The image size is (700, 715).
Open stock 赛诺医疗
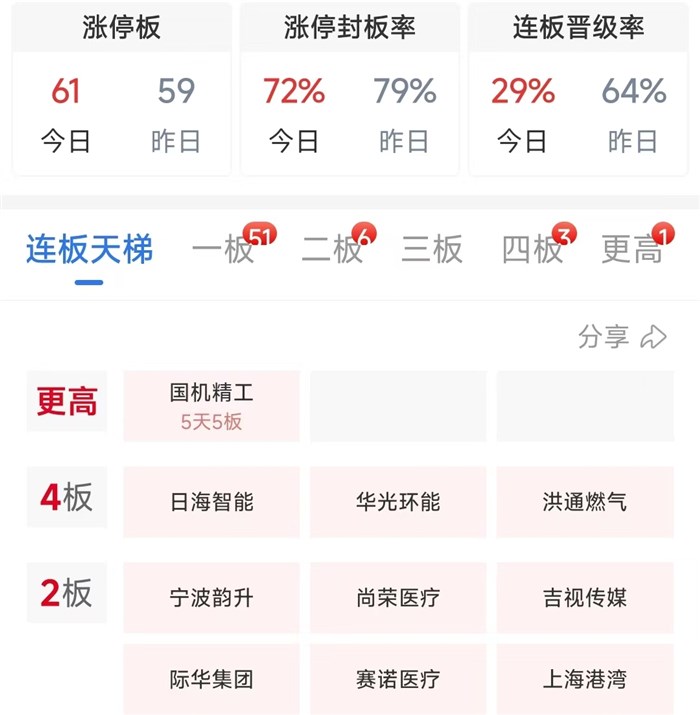pyautogui.click(x=398, y=680)
